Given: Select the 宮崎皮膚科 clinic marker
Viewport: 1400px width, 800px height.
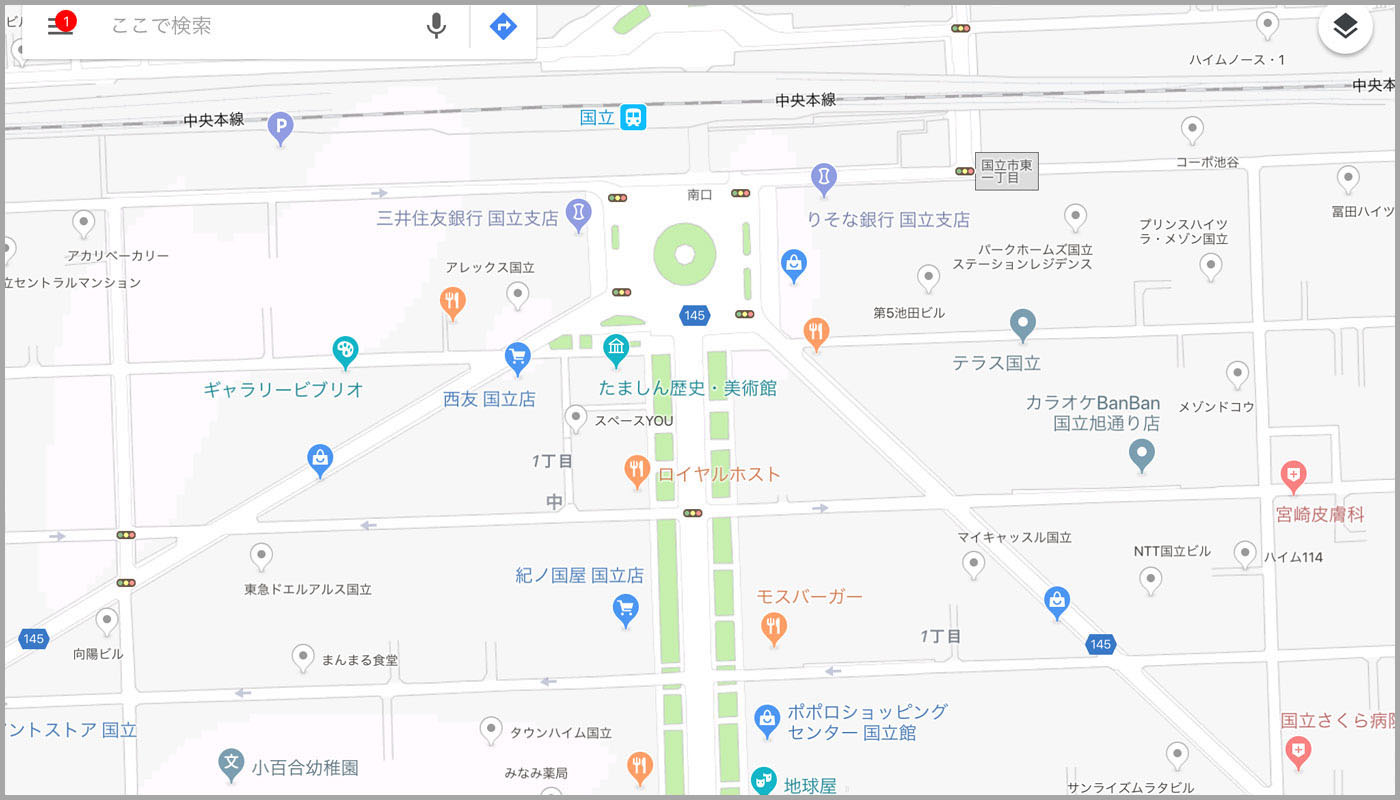Looking at the screenshot, I should pos(1293,474).
